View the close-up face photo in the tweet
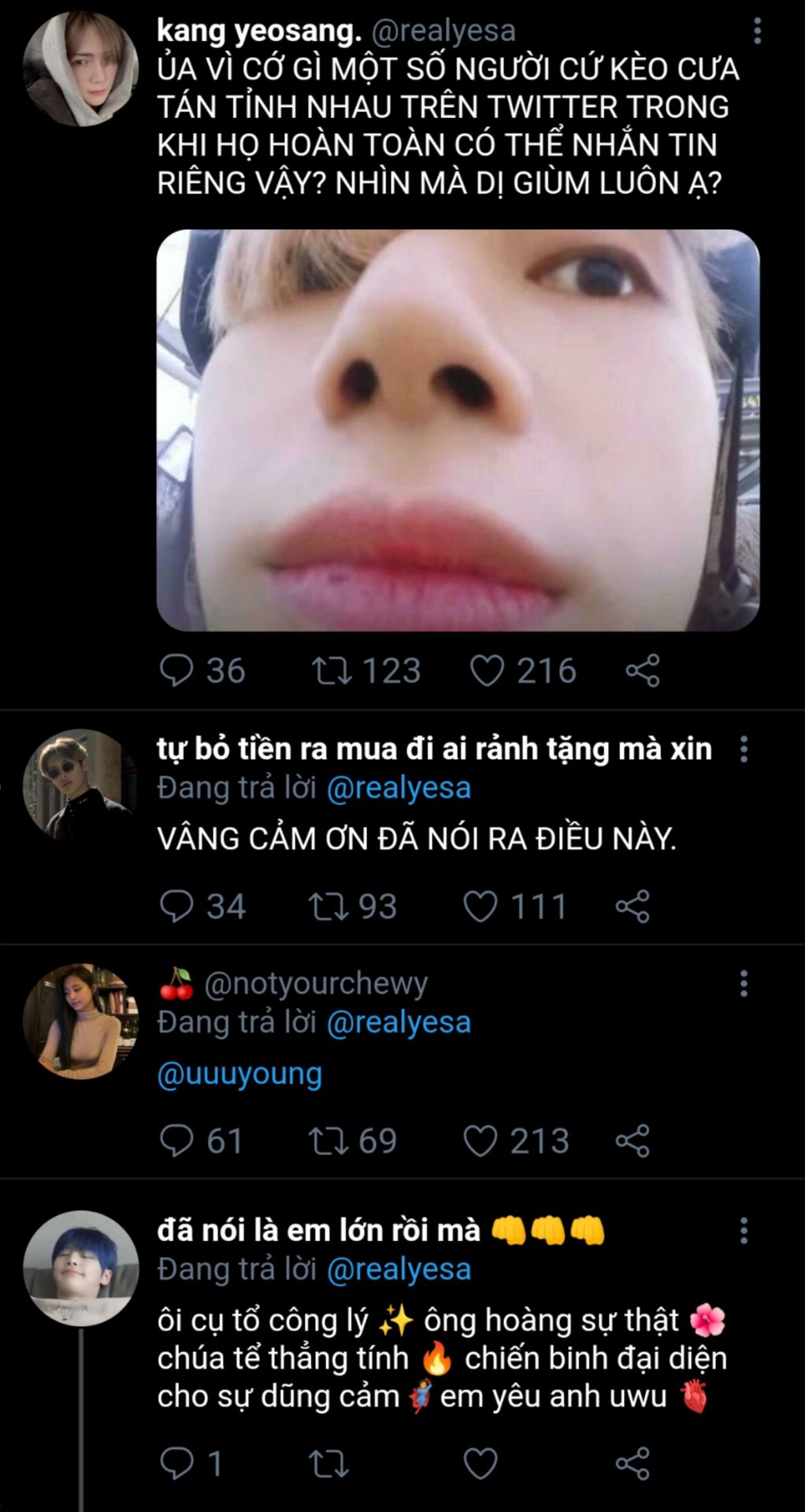The width and height of the screenshot is (805, 1512). tap(458, 430)
